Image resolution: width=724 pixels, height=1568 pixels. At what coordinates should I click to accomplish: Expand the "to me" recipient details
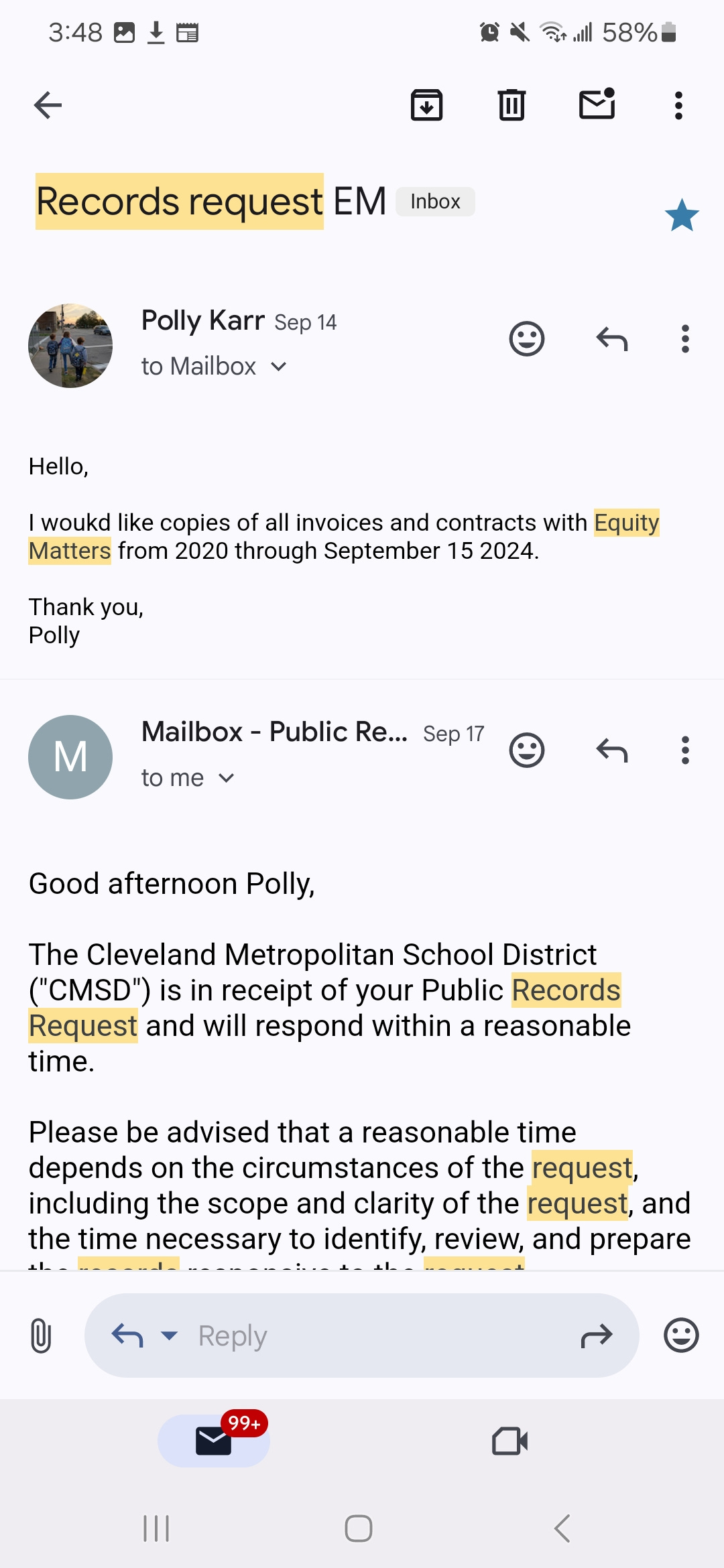pos(188,778)
